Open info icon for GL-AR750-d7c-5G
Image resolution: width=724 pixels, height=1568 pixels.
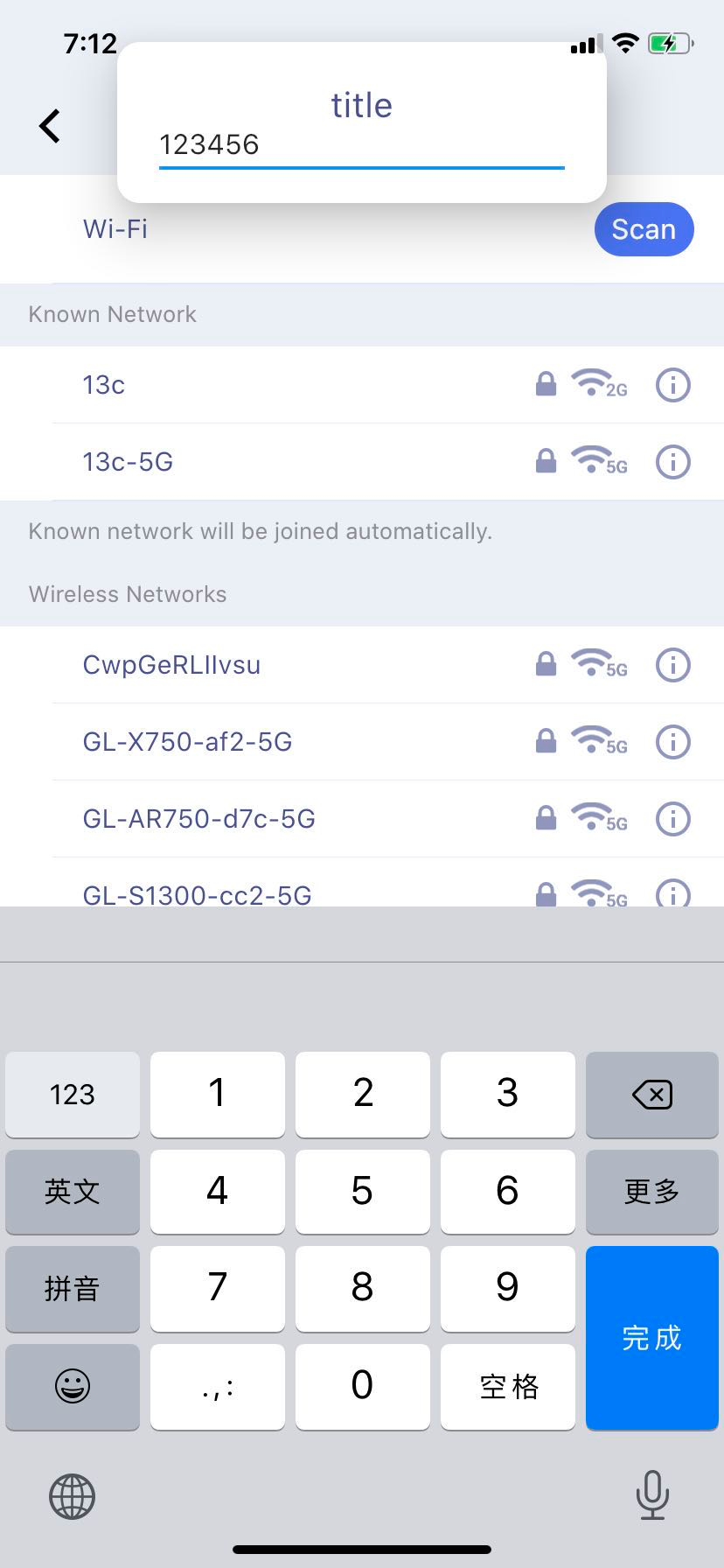[672, 819]
